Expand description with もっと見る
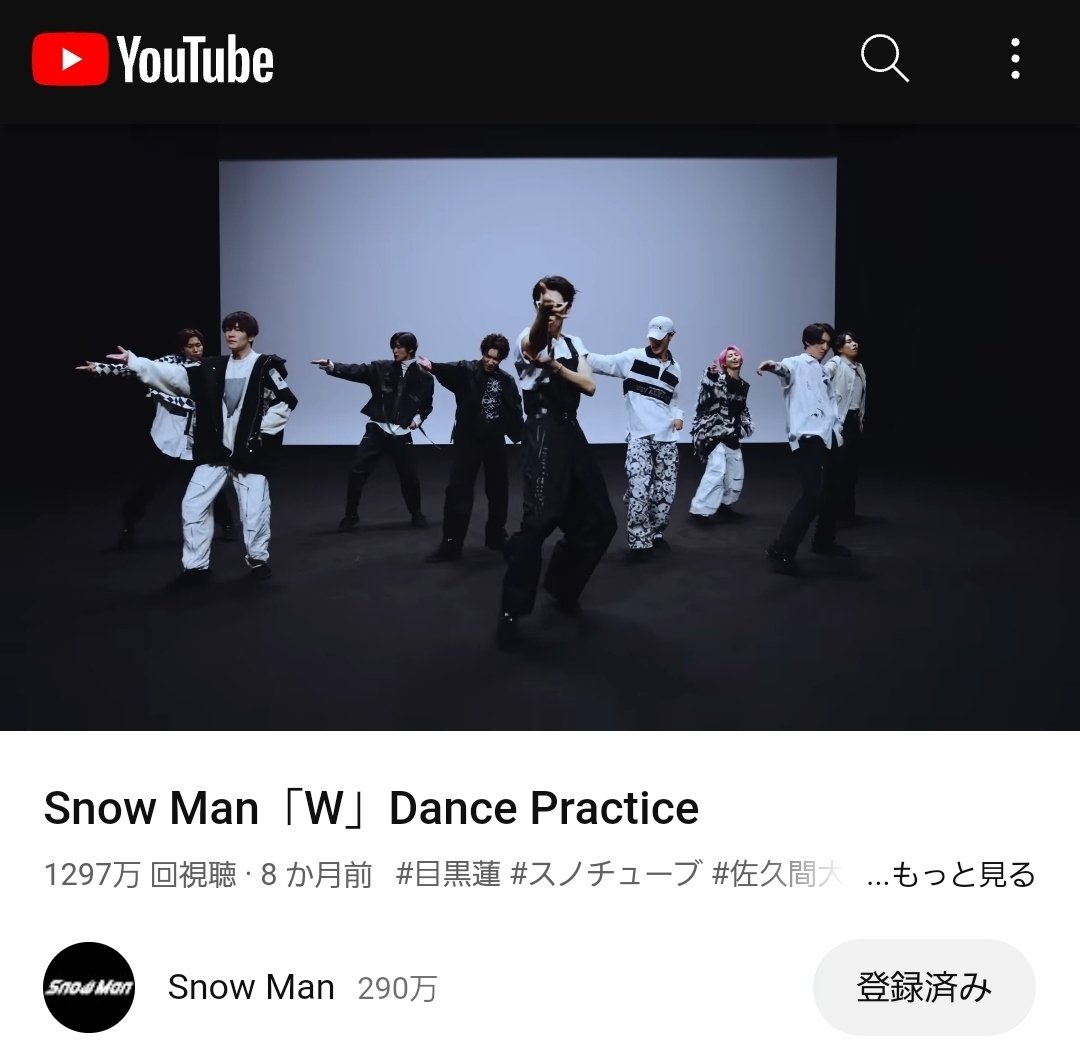This screenshot has height=1043, width=1080. tap(951, 875)
